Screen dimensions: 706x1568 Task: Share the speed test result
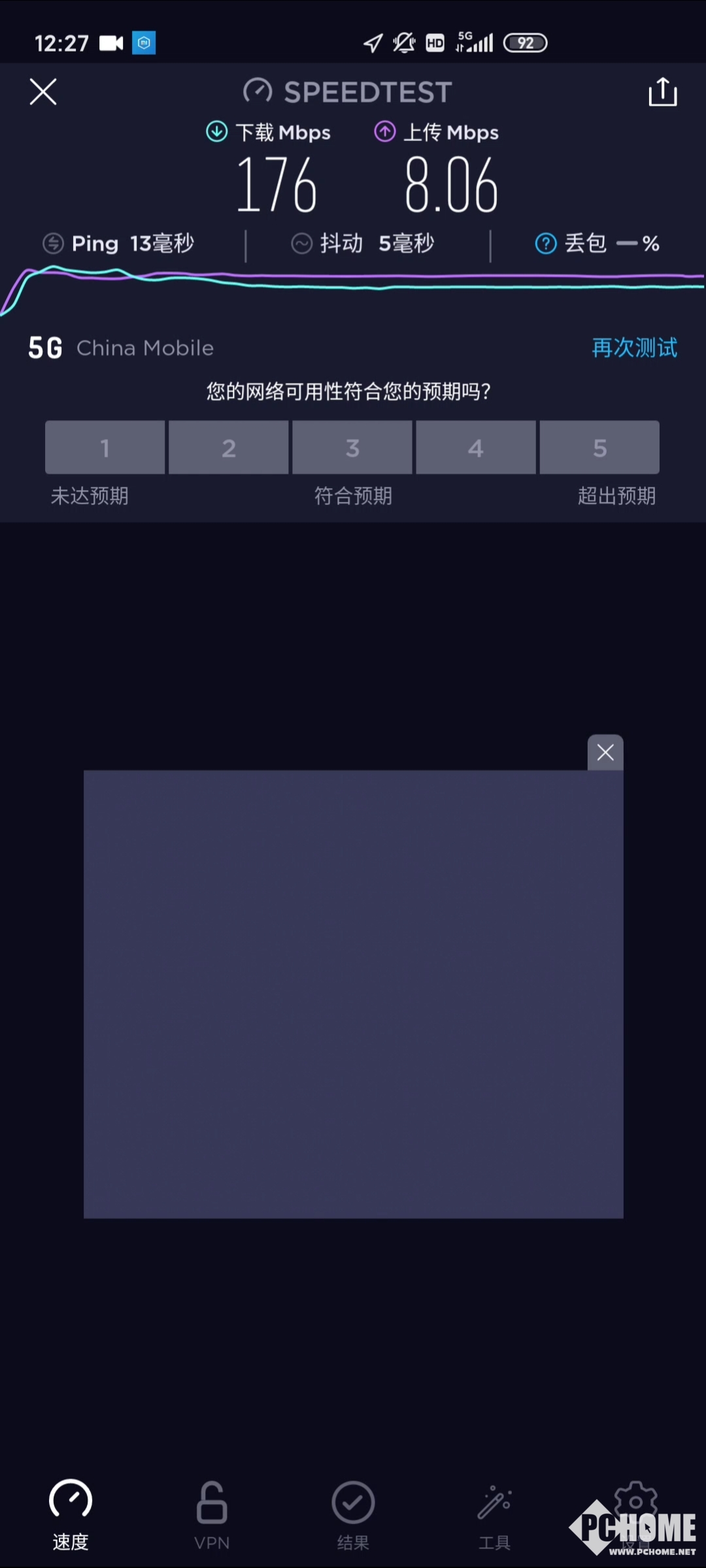(662, 91)
